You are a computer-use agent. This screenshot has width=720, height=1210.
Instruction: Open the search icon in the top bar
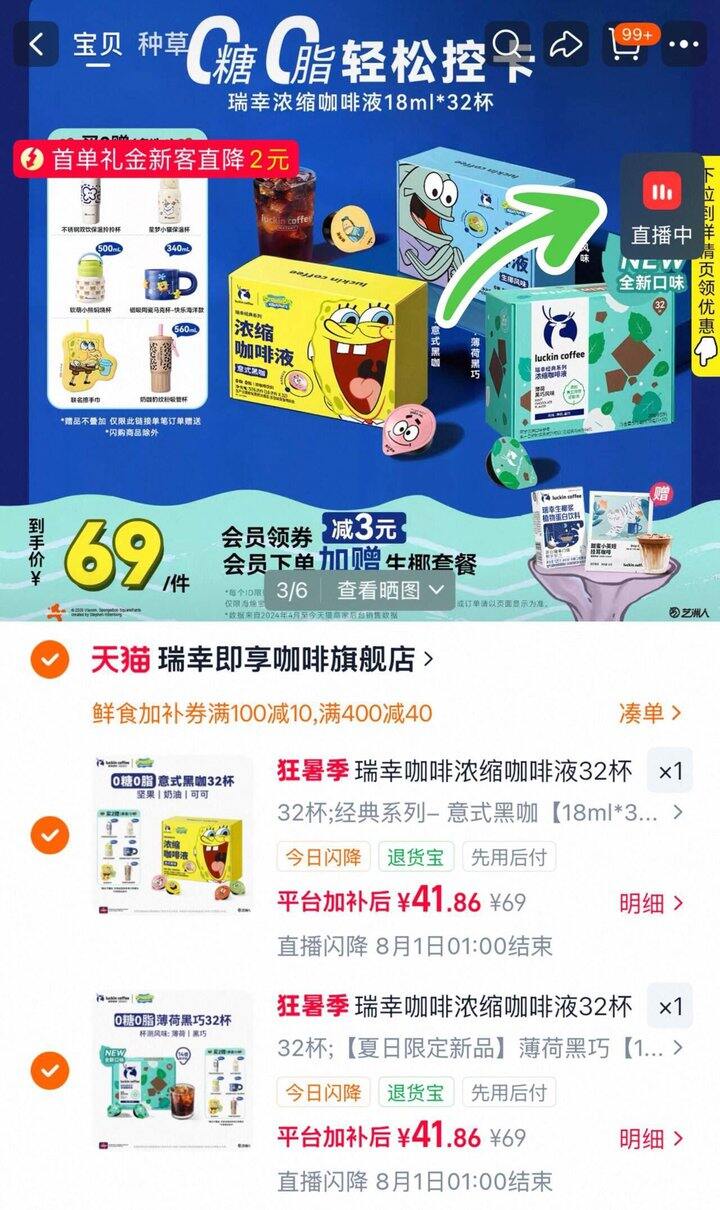click(508, 45)
